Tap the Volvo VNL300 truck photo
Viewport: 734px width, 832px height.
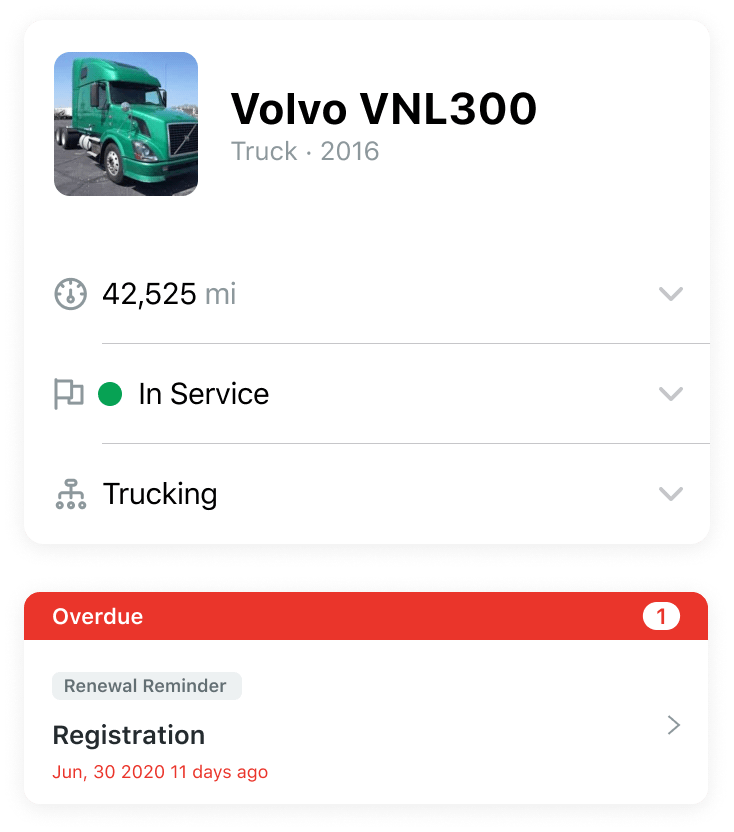click(126, 124)
